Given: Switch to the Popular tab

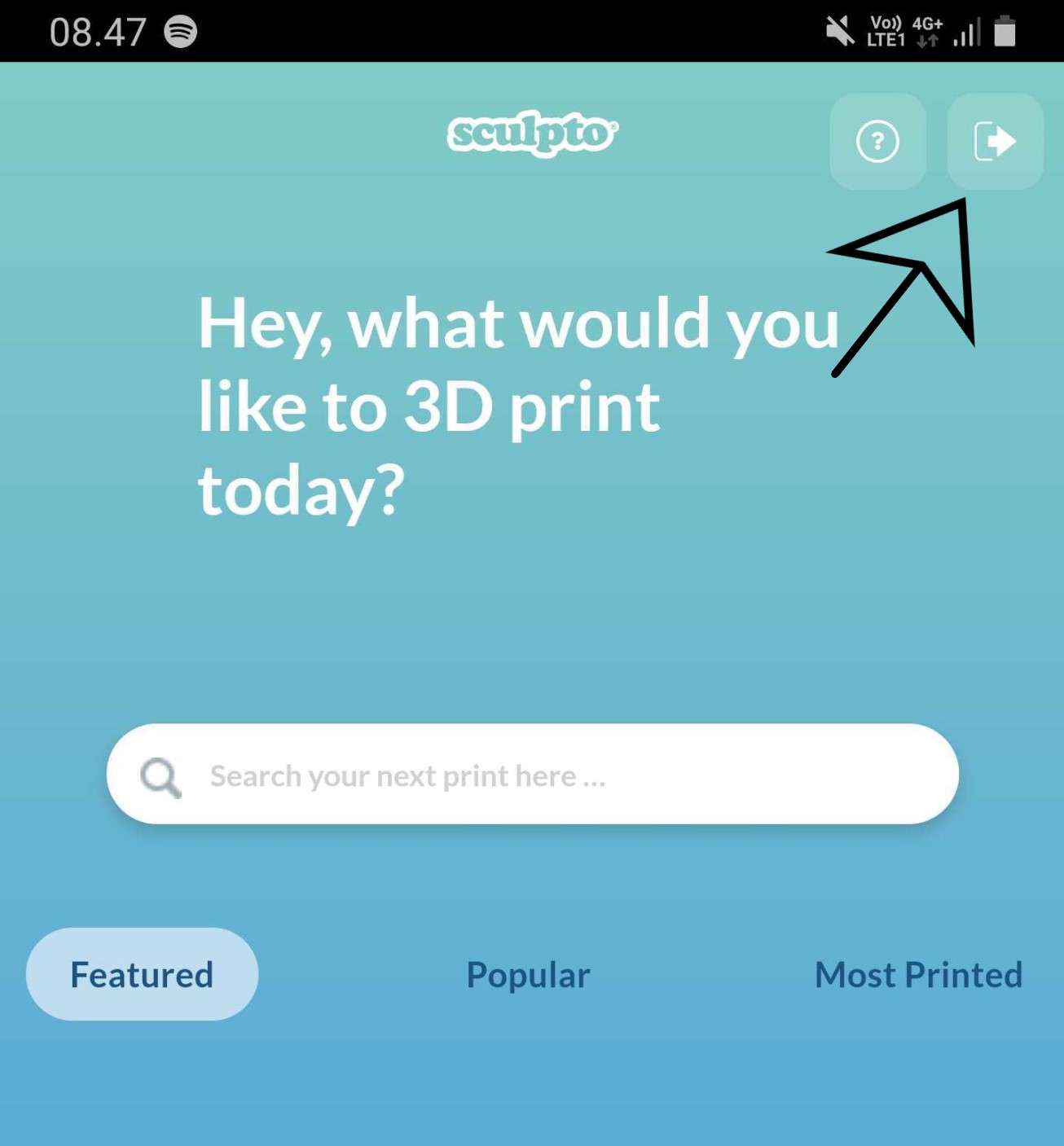Looking at the screenshot, I should (x=528, y=975).
